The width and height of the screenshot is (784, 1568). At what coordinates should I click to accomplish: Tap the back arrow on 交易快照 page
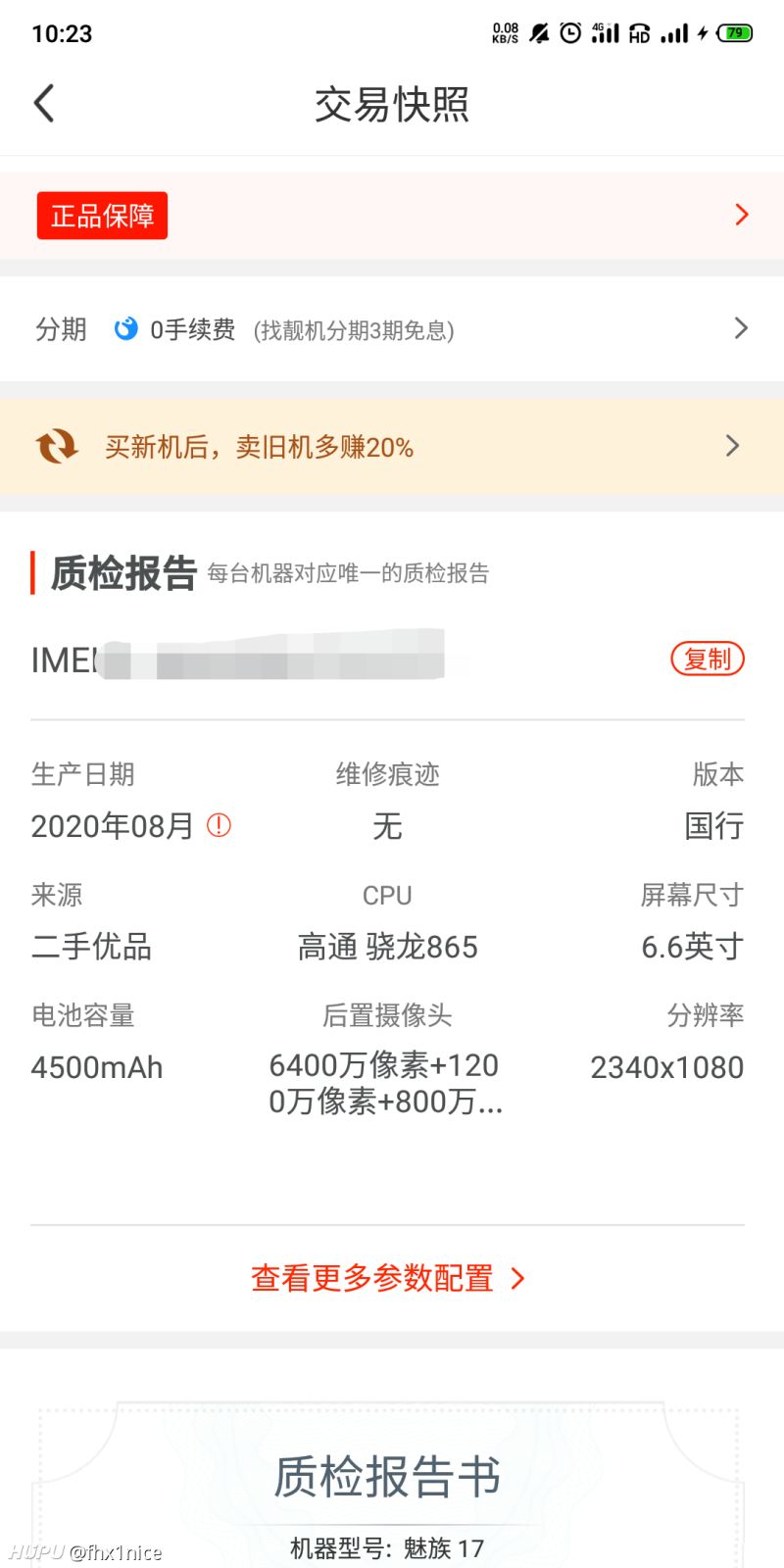[44, 102]
